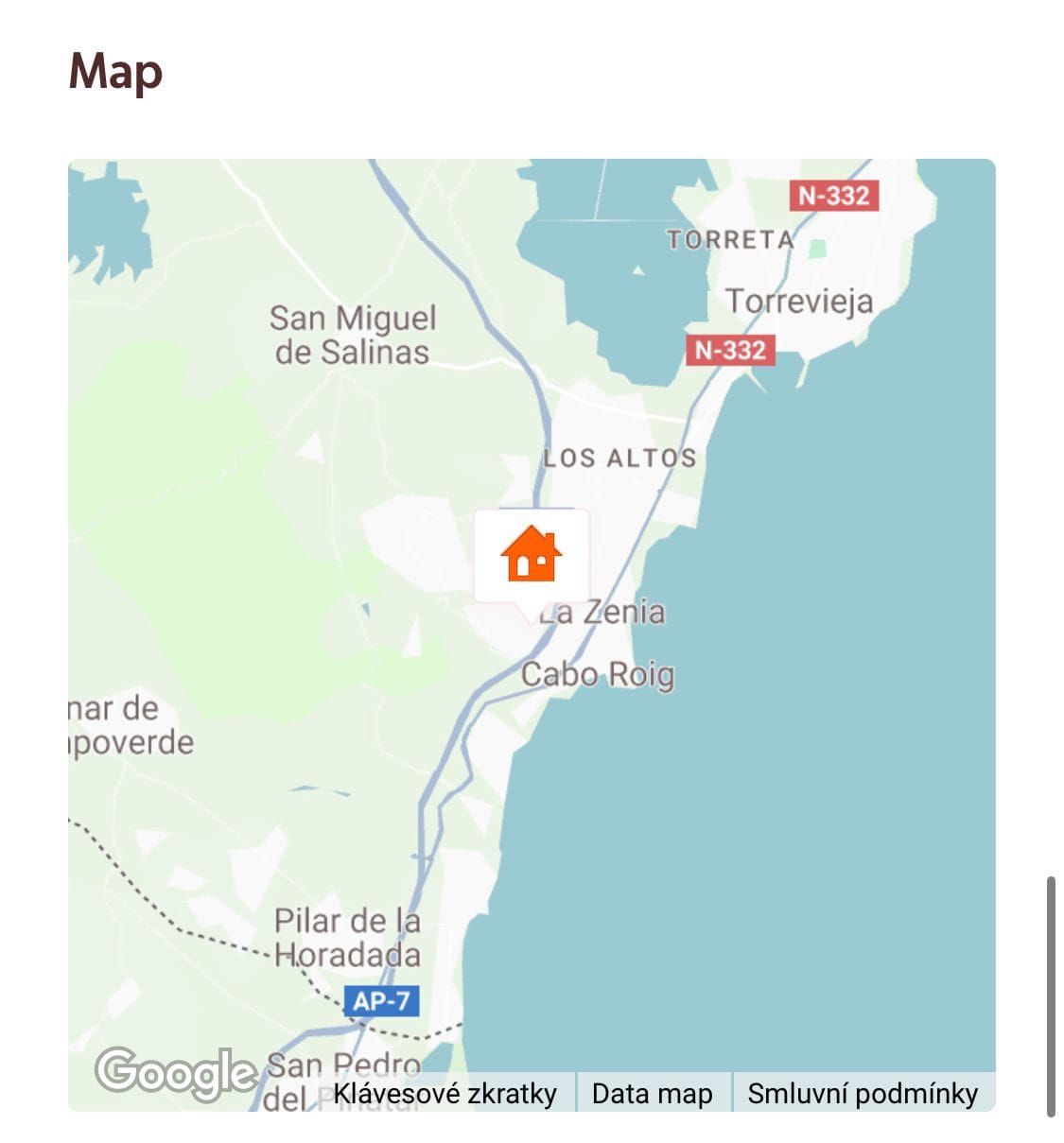This screenshot has height=1143, width=1064.
Task: Tap the orange house map marker
Action: point(531,555)
